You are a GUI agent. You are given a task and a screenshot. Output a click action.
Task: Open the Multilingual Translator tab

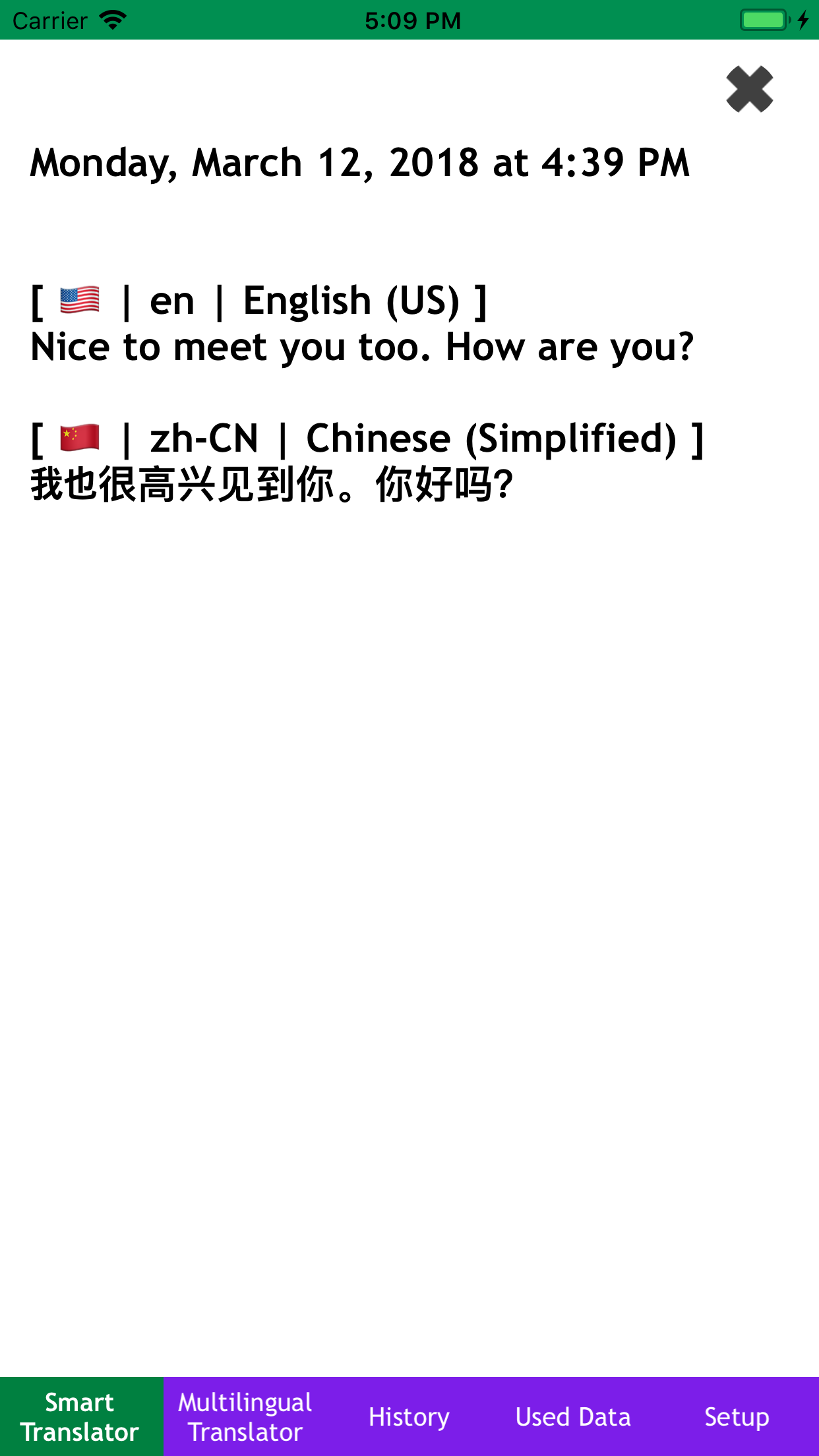245,1416
